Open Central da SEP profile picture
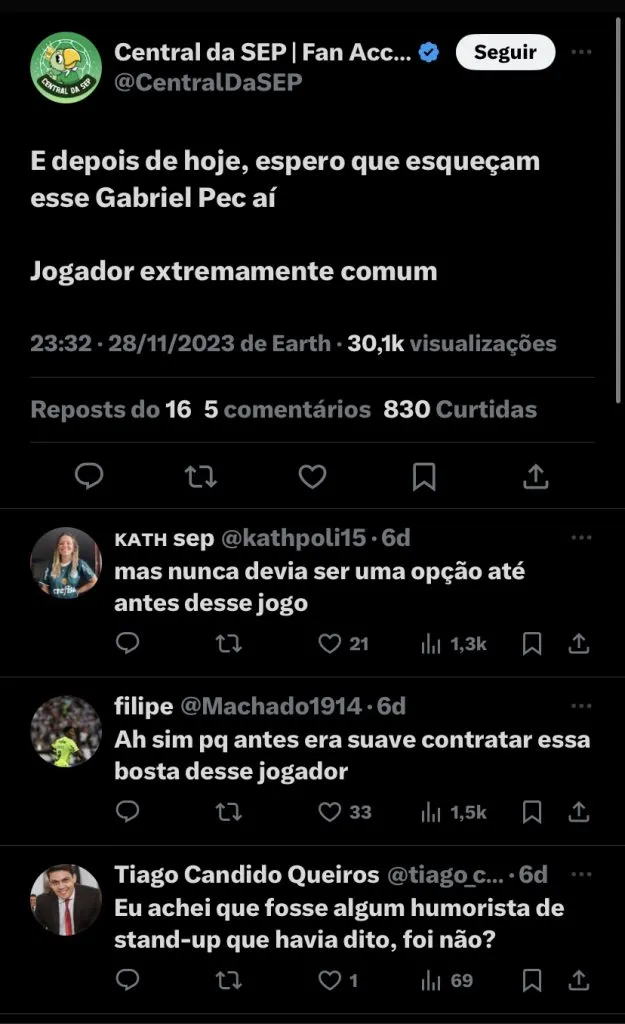This screenshot has width=625, height=1024. (66, 67)
